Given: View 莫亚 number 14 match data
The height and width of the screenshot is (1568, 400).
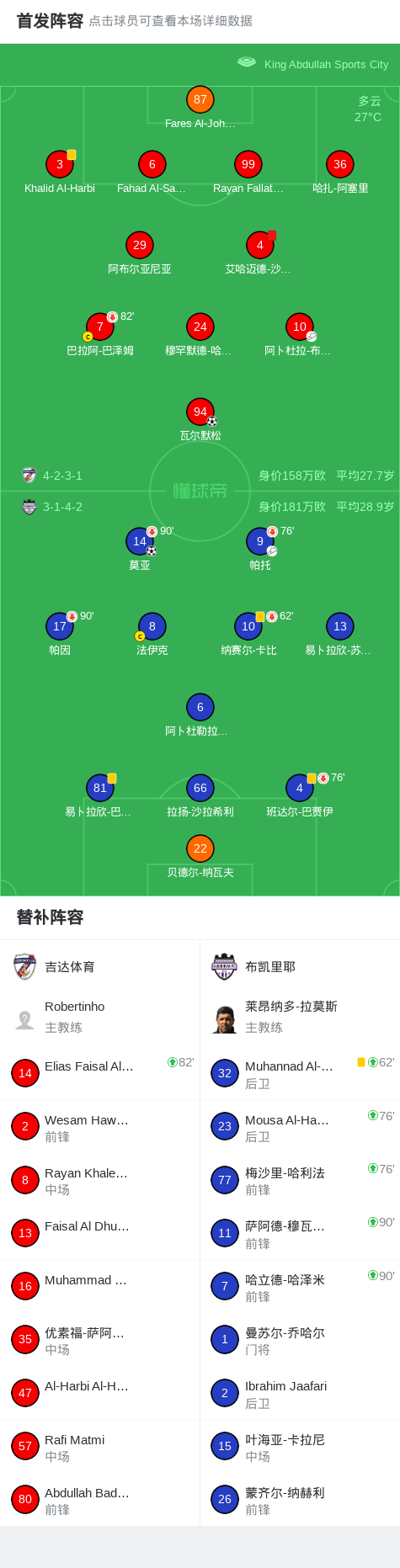Looking at the screenshot, I should [x=140, y=541].
